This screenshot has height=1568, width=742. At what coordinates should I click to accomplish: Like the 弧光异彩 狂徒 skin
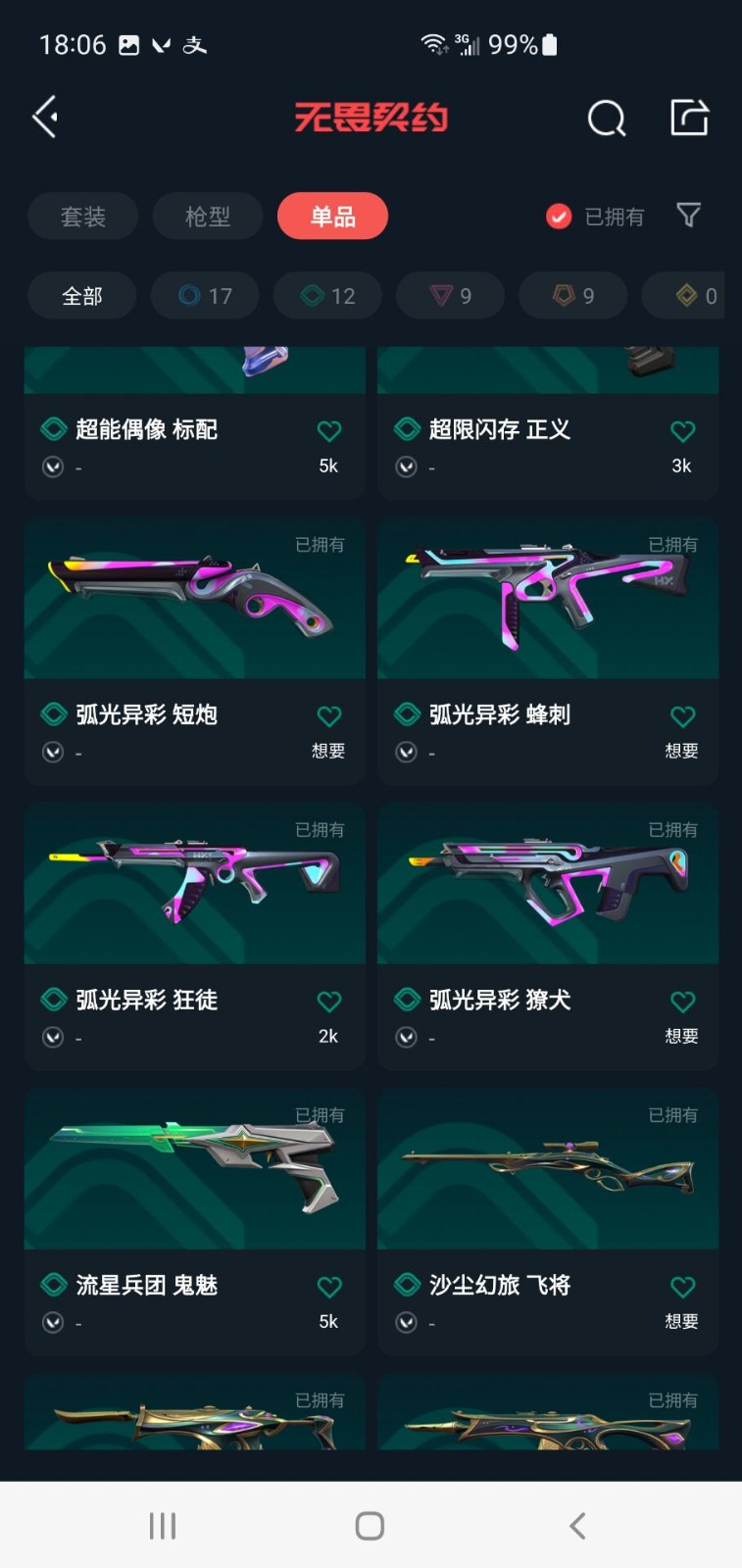click(328, 1002)
